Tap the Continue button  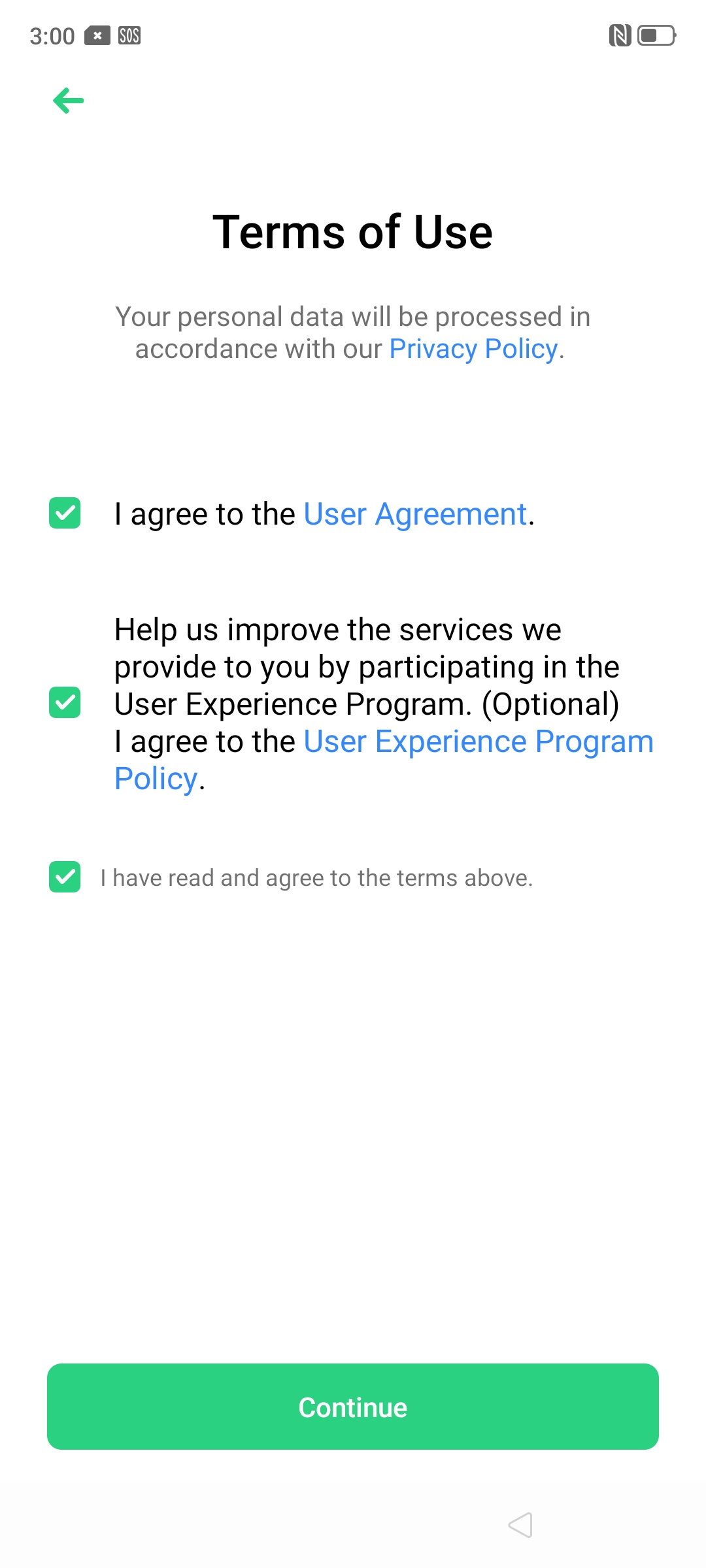[x=353, y=1407]
